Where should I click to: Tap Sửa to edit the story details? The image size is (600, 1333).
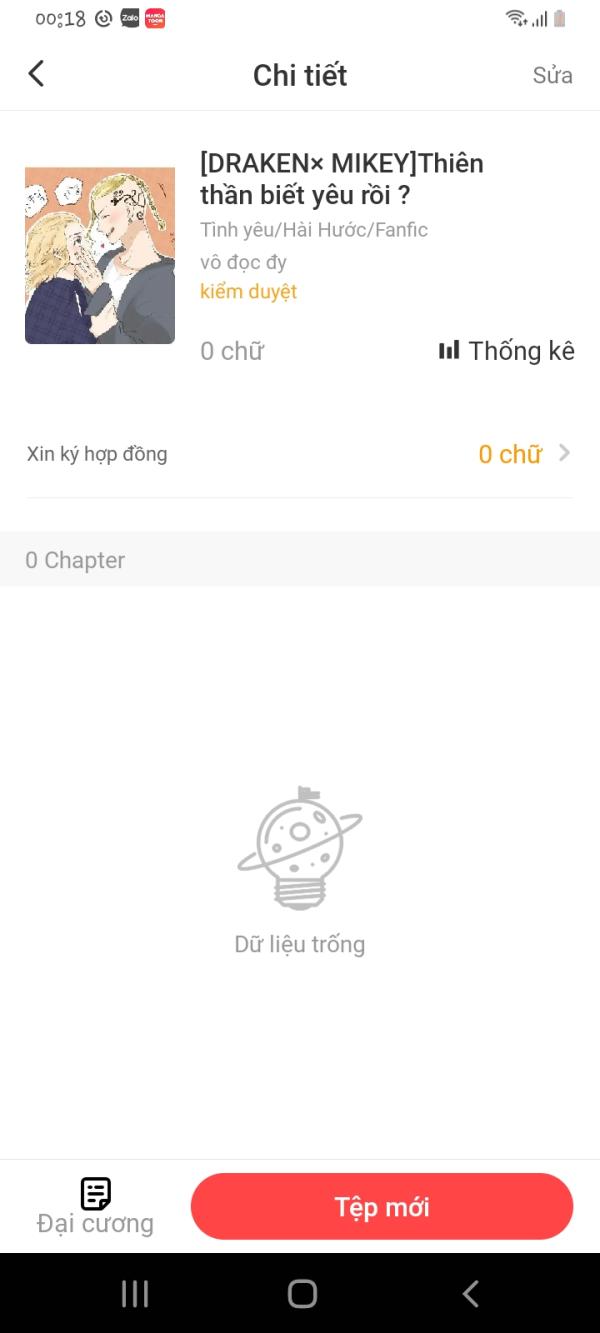pos(552,75)
